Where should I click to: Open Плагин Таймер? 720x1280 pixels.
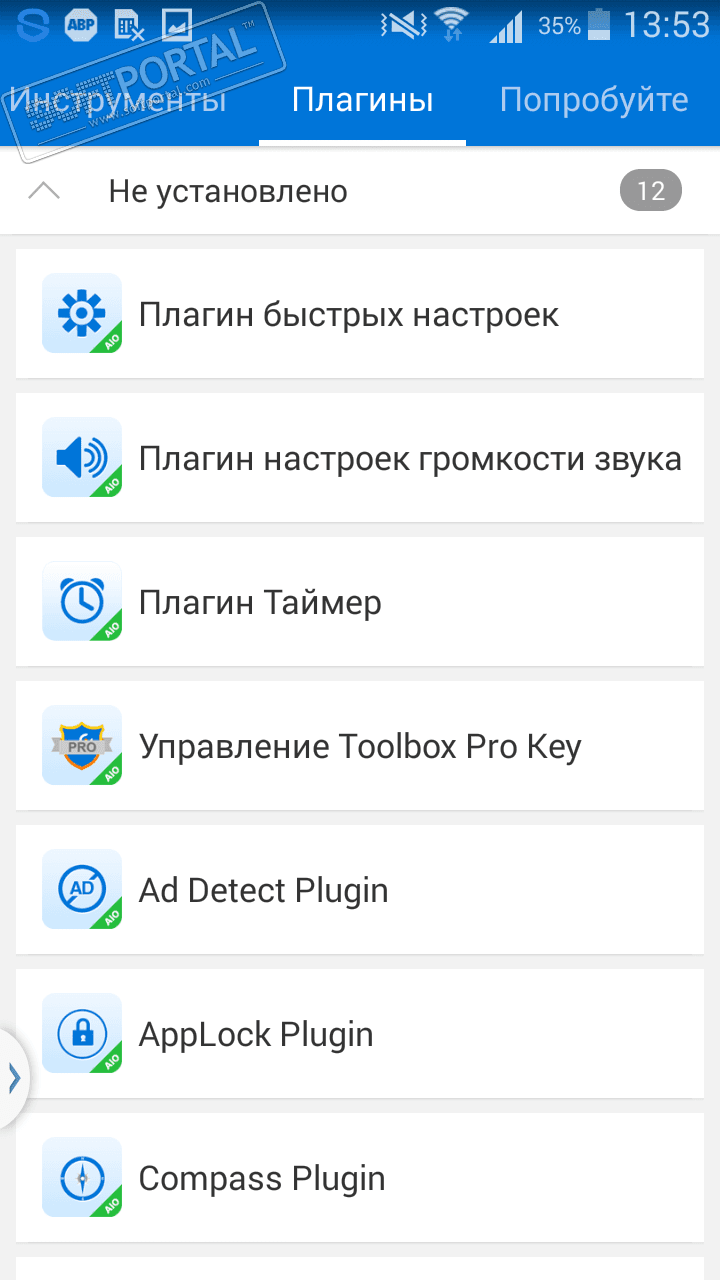[360, 603]
